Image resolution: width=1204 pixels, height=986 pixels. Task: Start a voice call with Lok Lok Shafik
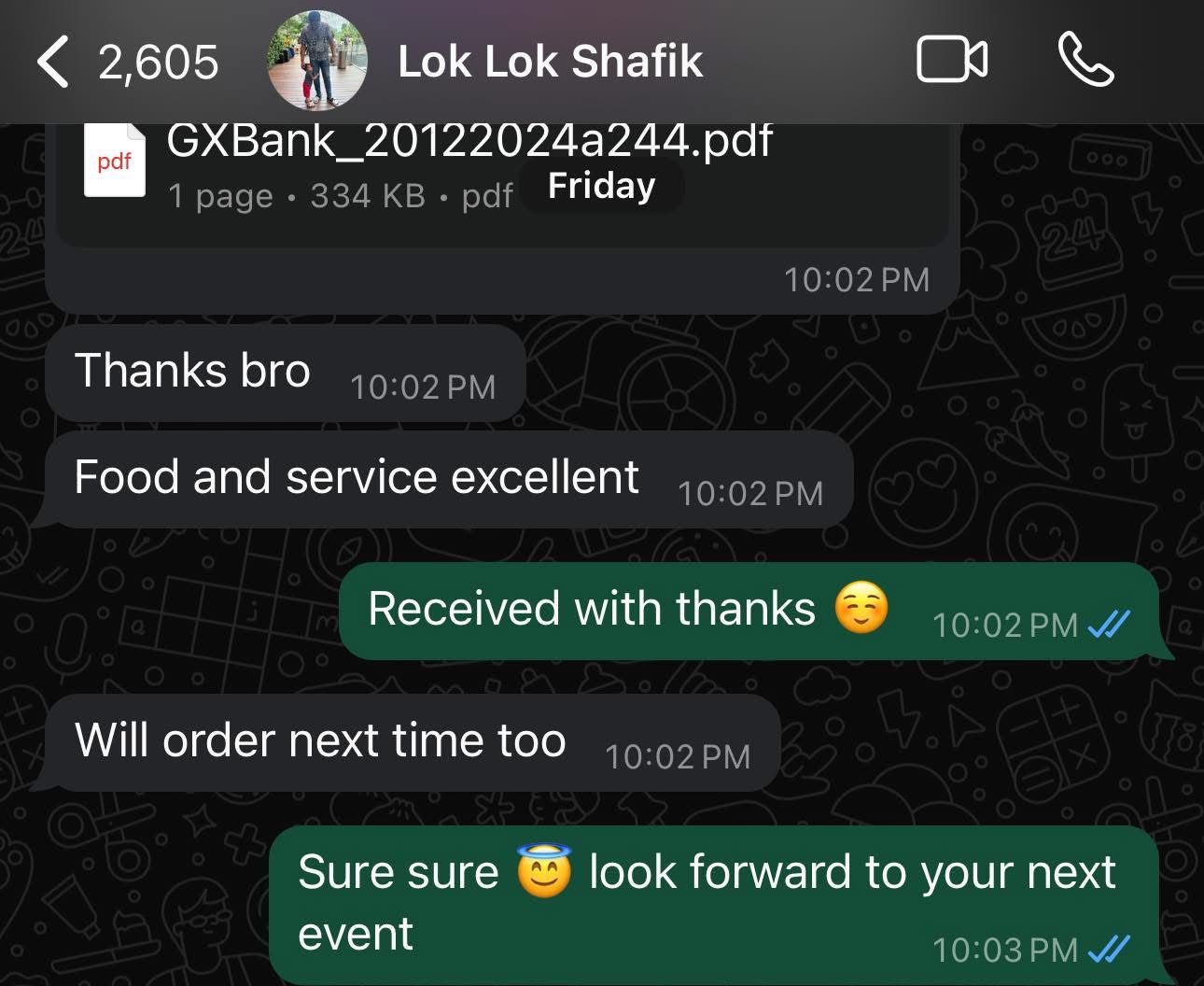(x=1085, y=61)
